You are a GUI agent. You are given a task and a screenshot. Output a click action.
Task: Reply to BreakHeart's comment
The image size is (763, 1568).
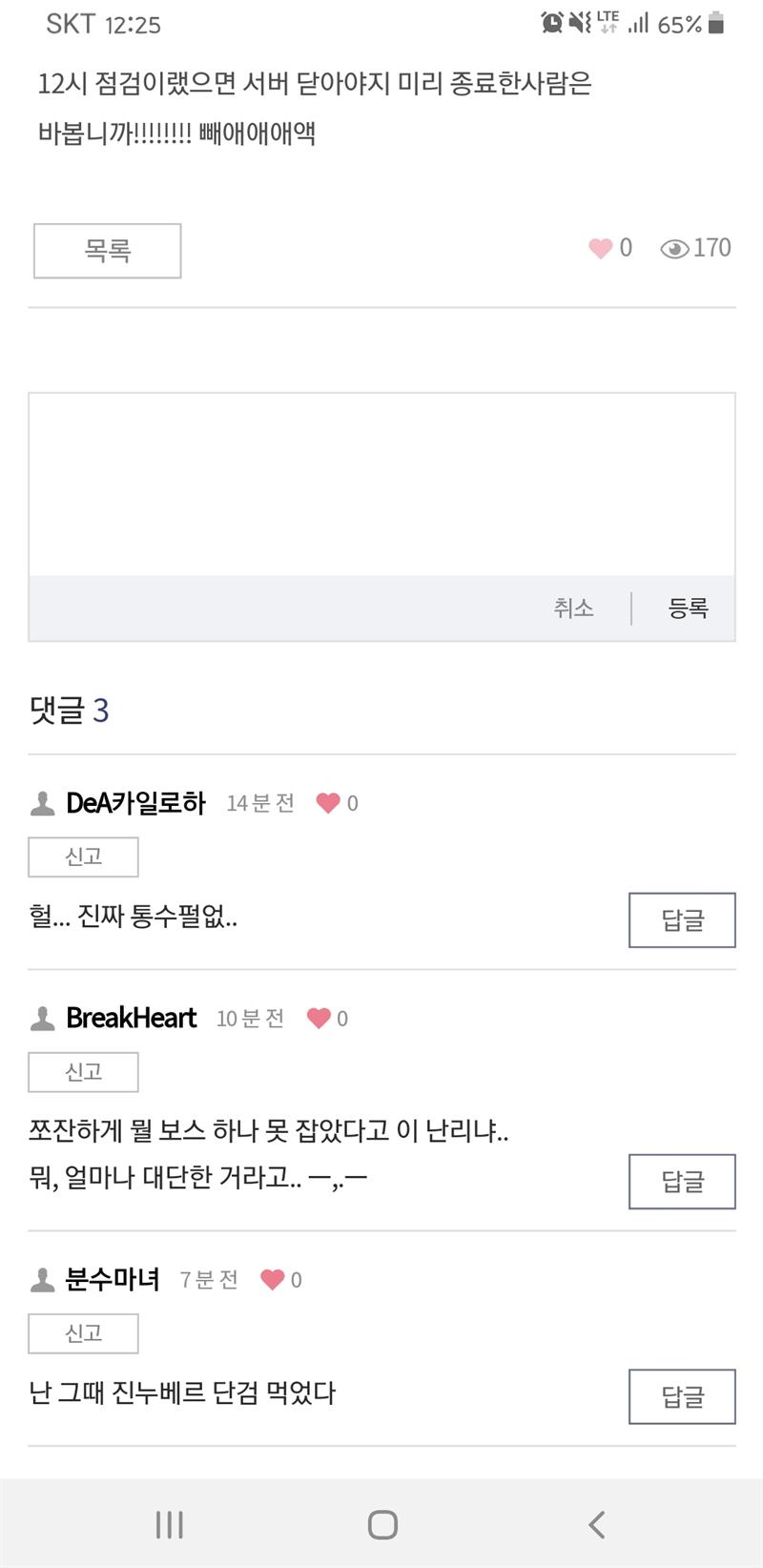coord(682,1182)
